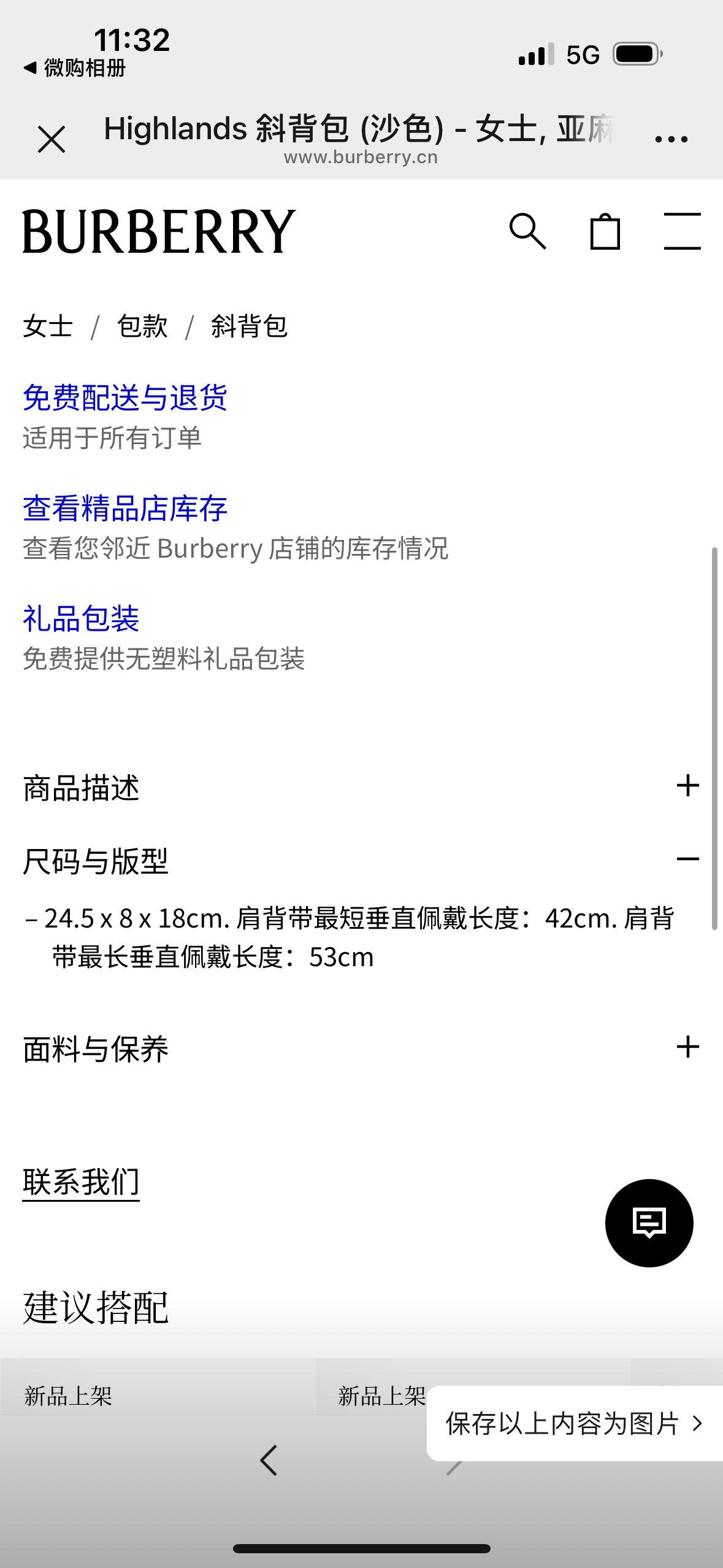This screenshot has width=723, height=1568.
Task: Open 免费配送与退货 link
Action: pyautogui.click(x=125, y=398)
